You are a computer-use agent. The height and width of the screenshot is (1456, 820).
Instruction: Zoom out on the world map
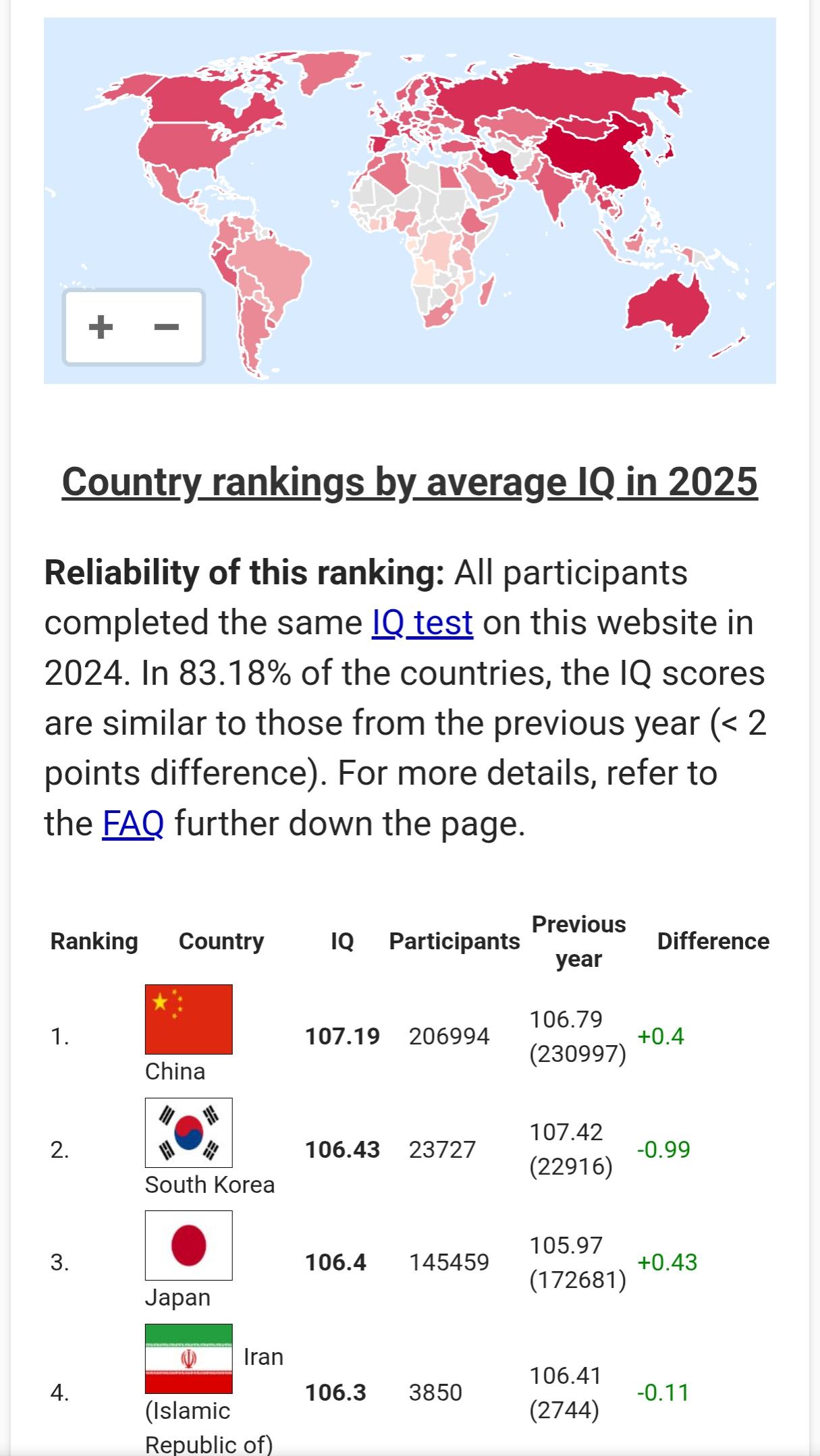[x=166, y=327]
